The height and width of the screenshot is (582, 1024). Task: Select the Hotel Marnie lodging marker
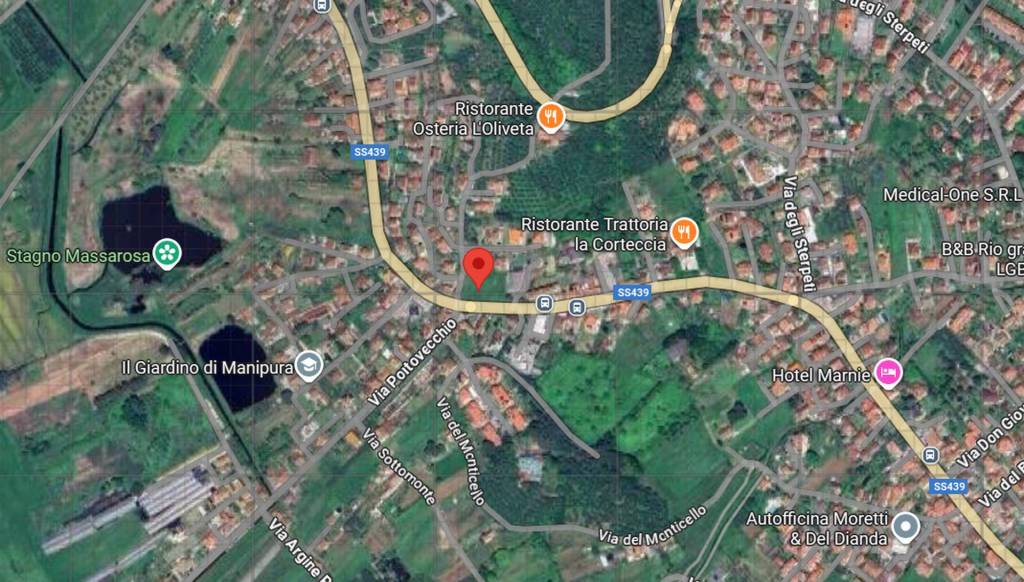[887, 374]
